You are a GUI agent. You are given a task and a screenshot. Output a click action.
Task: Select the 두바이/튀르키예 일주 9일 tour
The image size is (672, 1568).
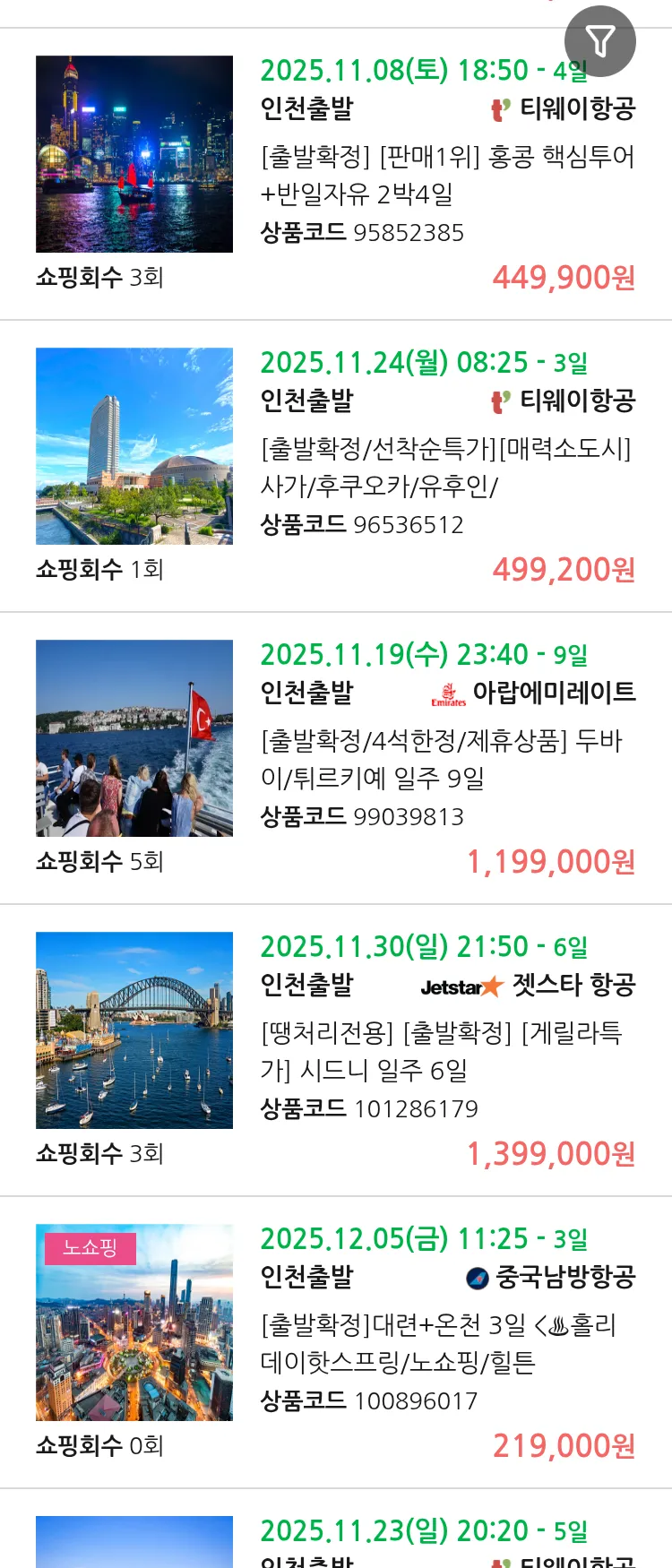tap(446, 758)
